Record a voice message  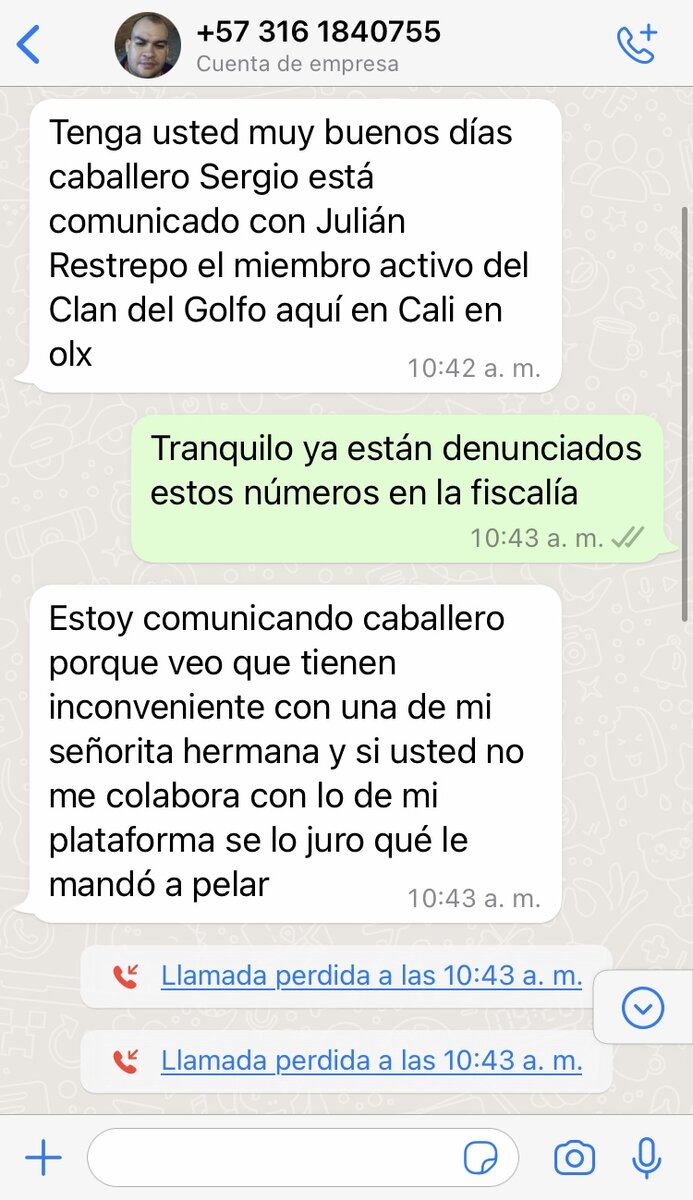pyautogui.click(x=647, y=1159)
